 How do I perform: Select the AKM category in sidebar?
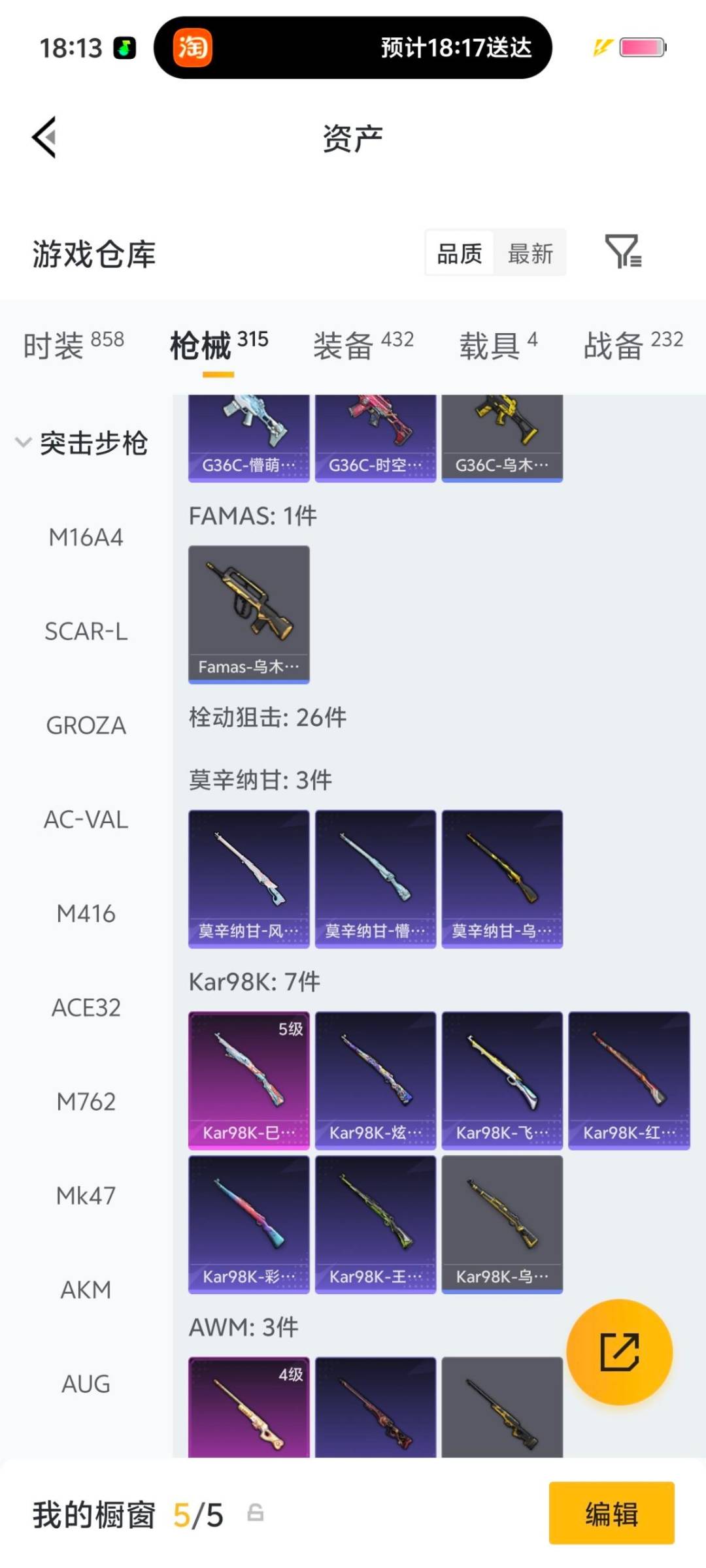[x=85, y=1289]
